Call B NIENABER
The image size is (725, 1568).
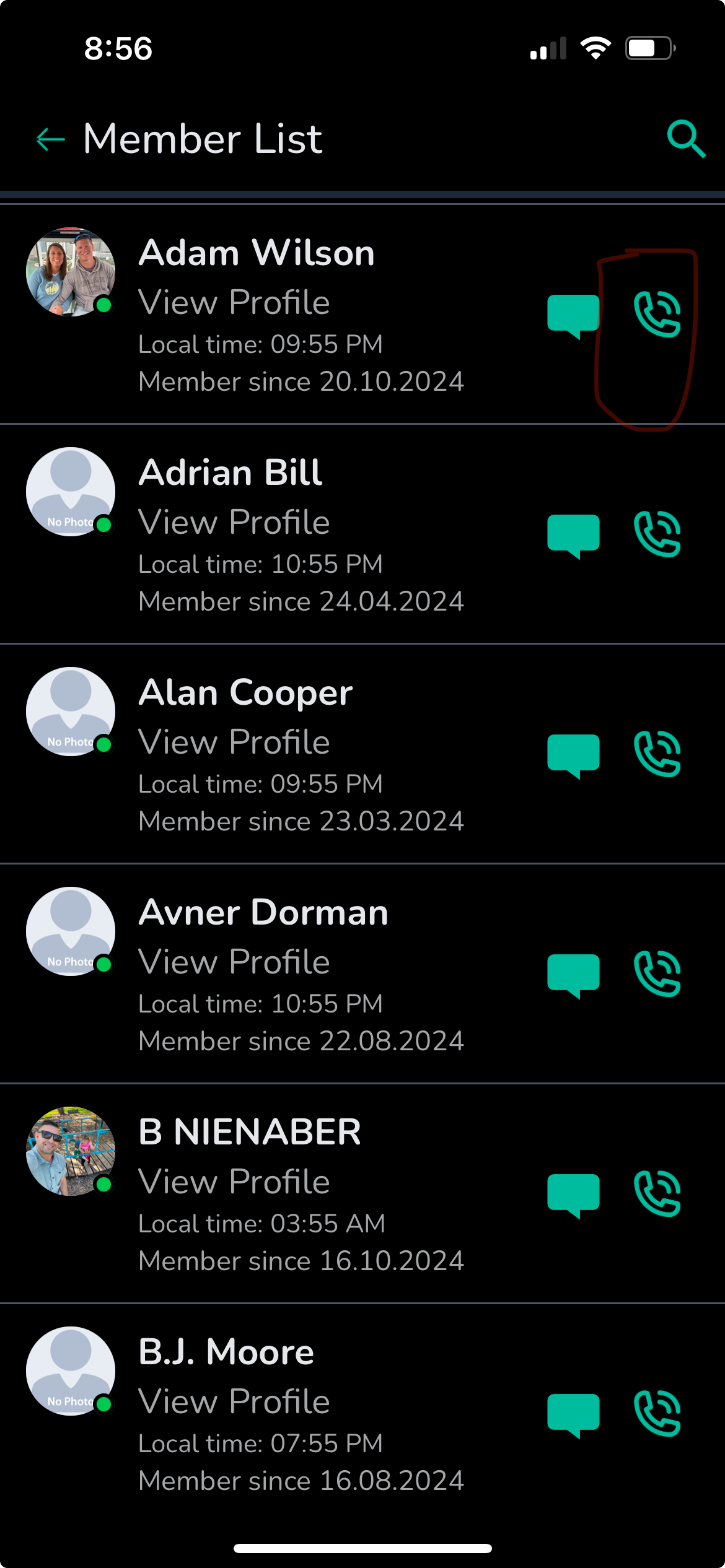pyautogui.click(x=657, y=1193)
